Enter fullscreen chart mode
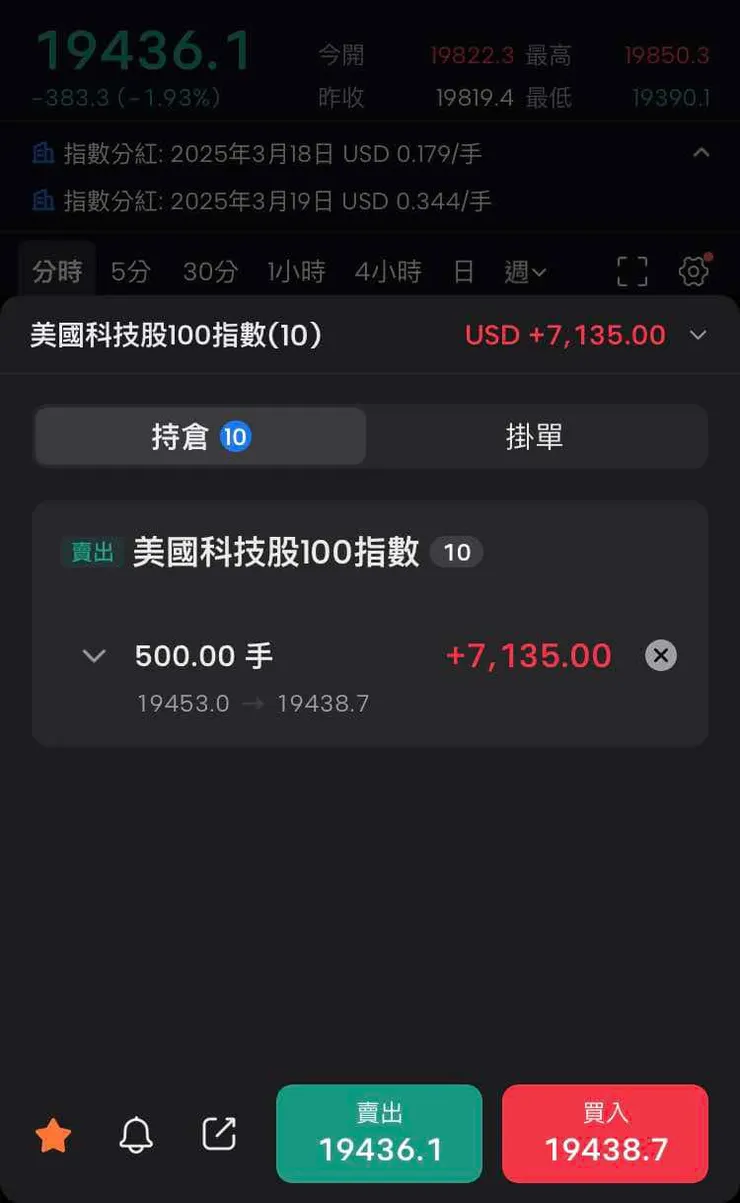 click(x=631, y=270)
